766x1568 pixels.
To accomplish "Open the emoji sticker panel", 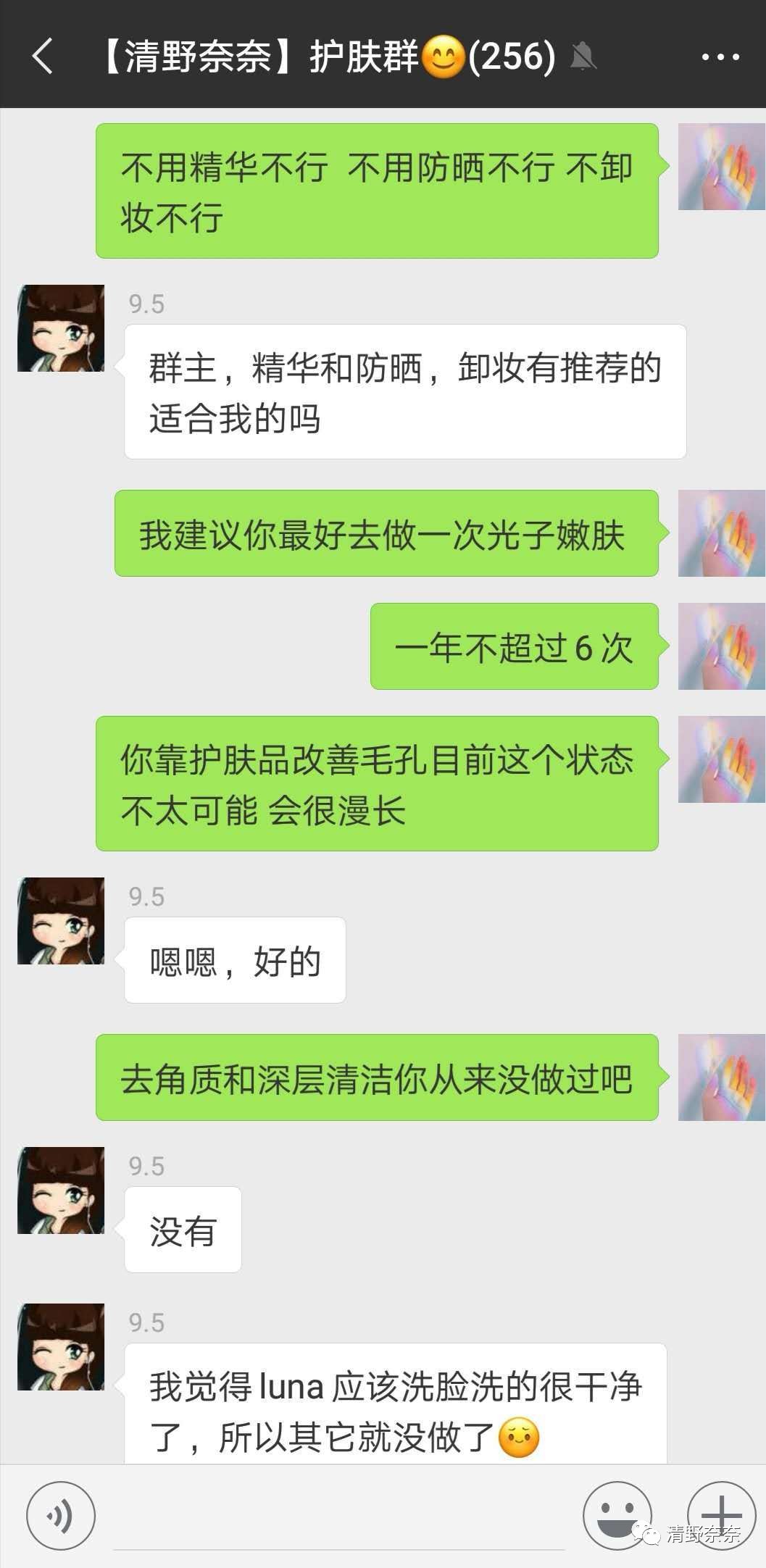I will coord(617,1515).
